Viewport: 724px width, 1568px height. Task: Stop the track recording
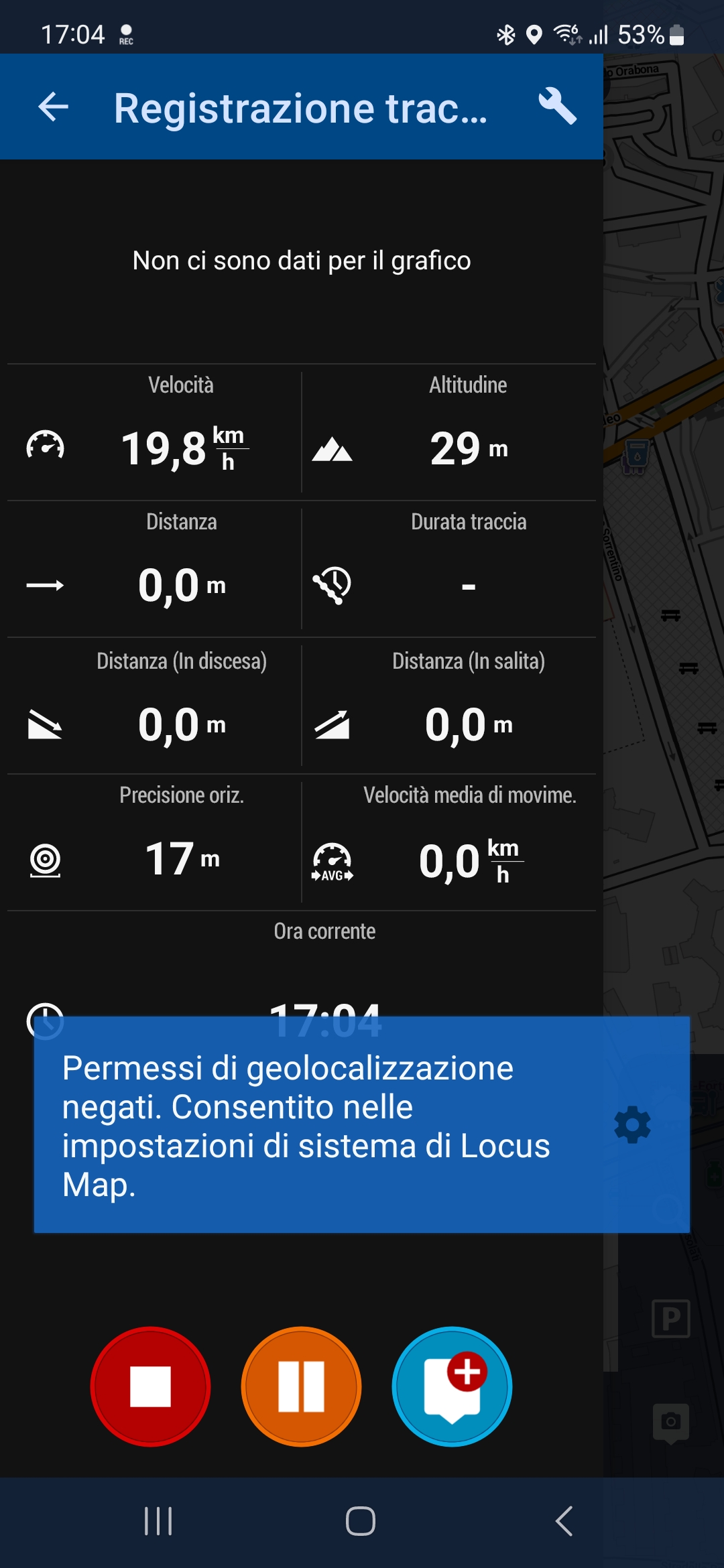(150, 1386)
